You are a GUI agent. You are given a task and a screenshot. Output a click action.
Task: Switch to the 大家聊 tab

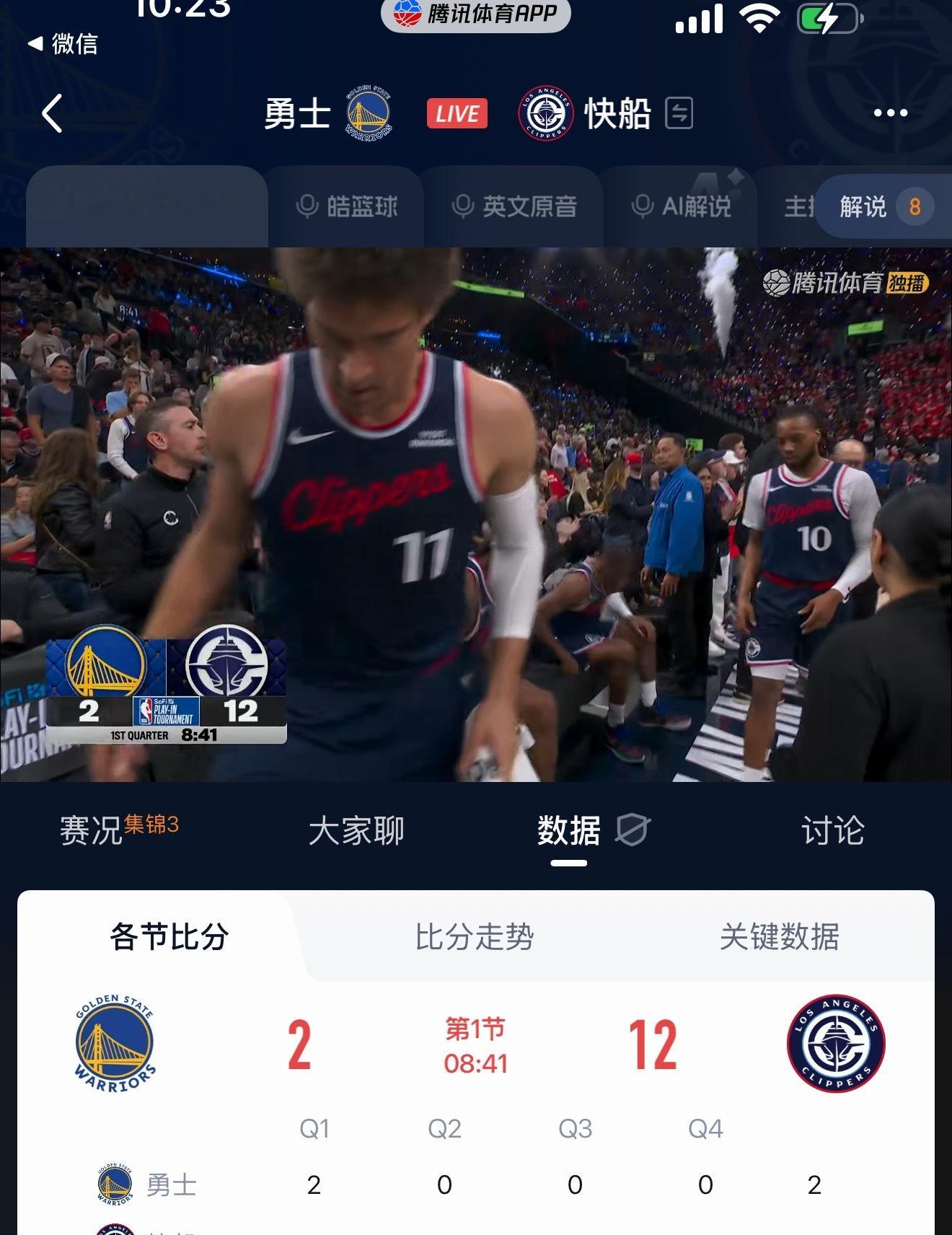tap(356, 830)
